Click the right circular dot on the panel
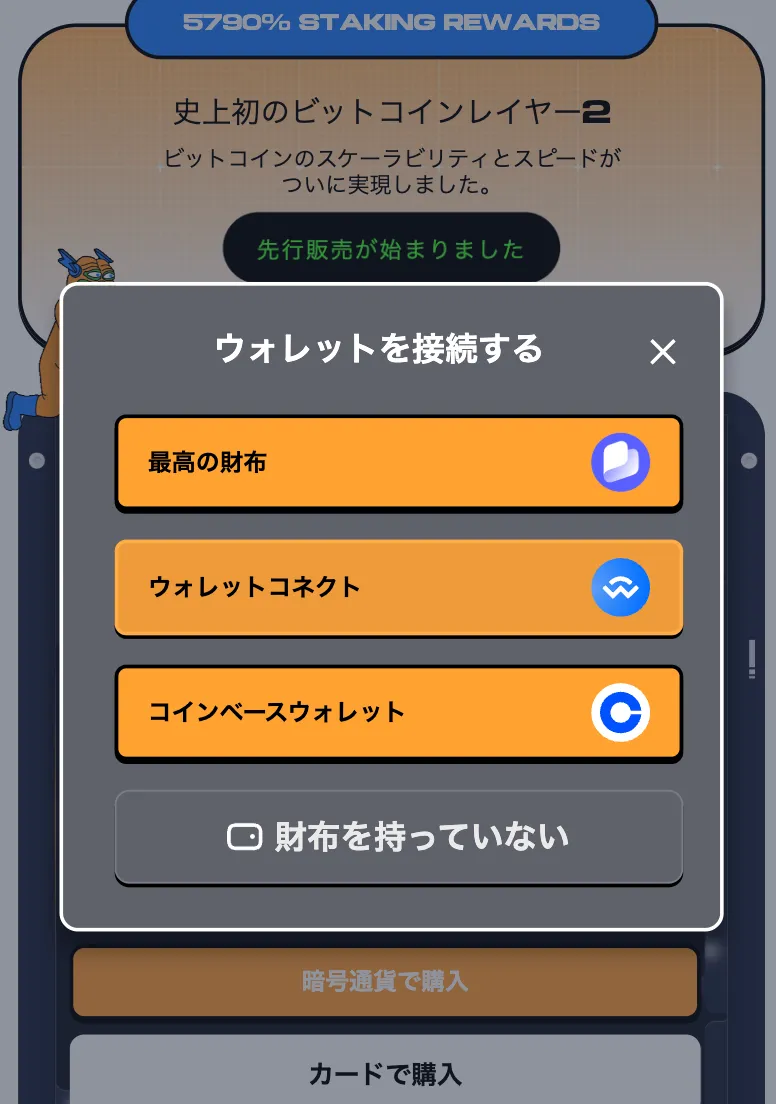Image resolution: width=776 pixels, height=1104 pixels. (x=750, y=460)
